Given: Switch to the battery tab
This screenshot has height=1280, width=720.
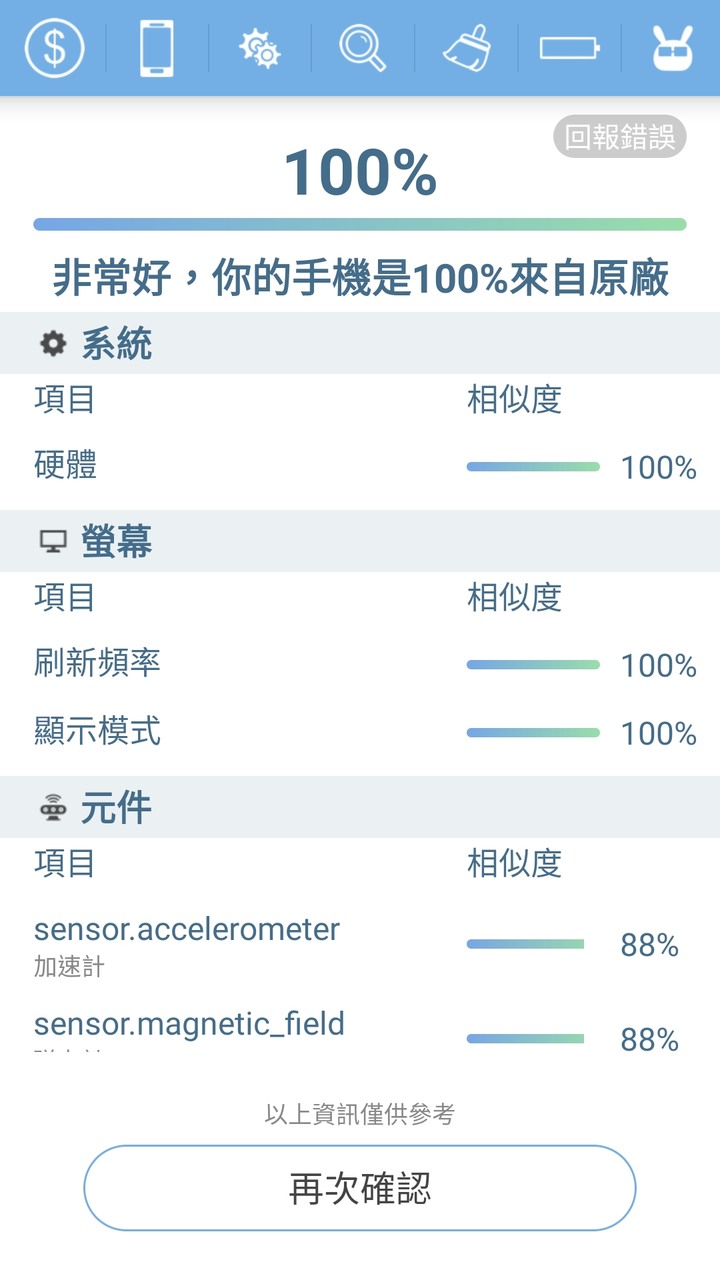Looking at the screenshot, I should pyautogui.click(x=570, y=48).
